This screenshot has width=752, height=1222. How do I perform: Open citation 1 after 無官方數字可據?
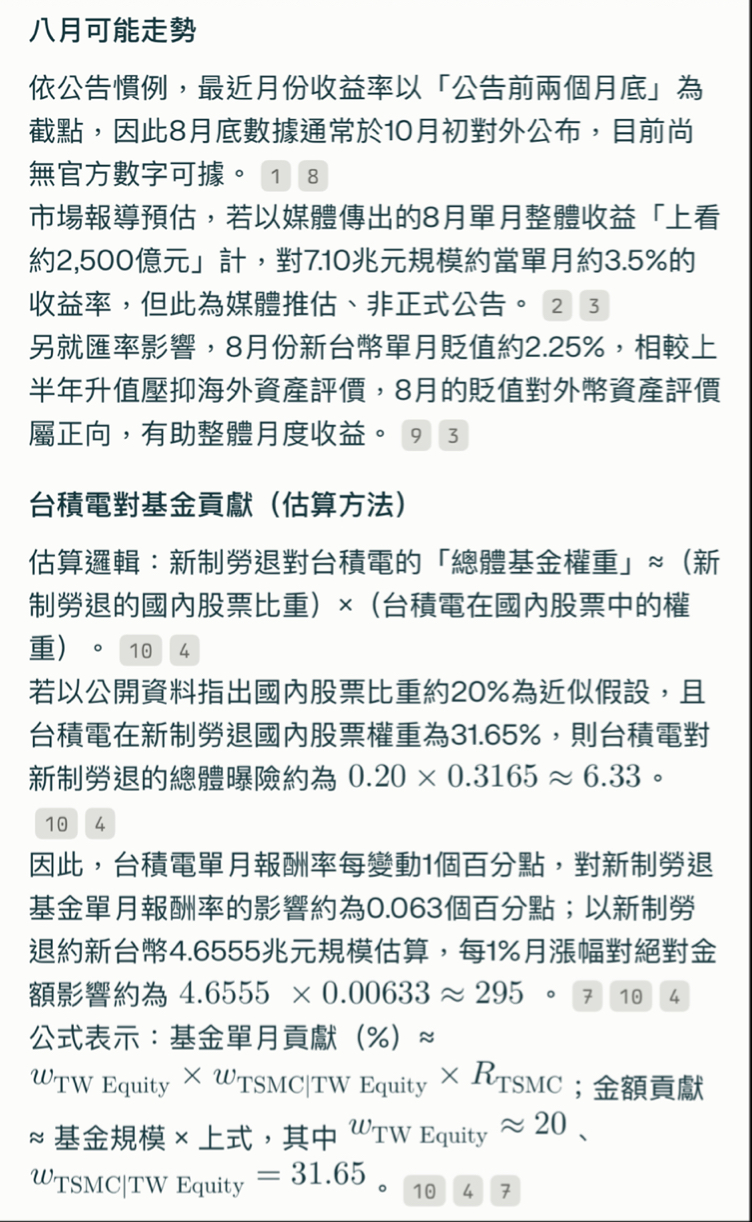275,178
